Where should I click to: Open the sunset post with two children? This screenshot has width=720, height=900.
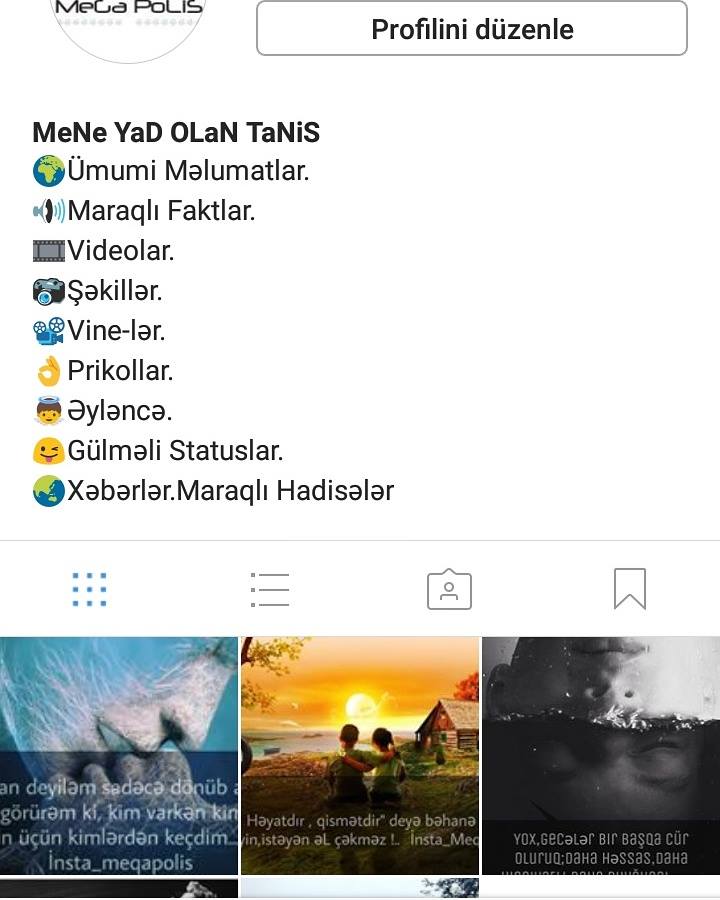tap(360, 755)
